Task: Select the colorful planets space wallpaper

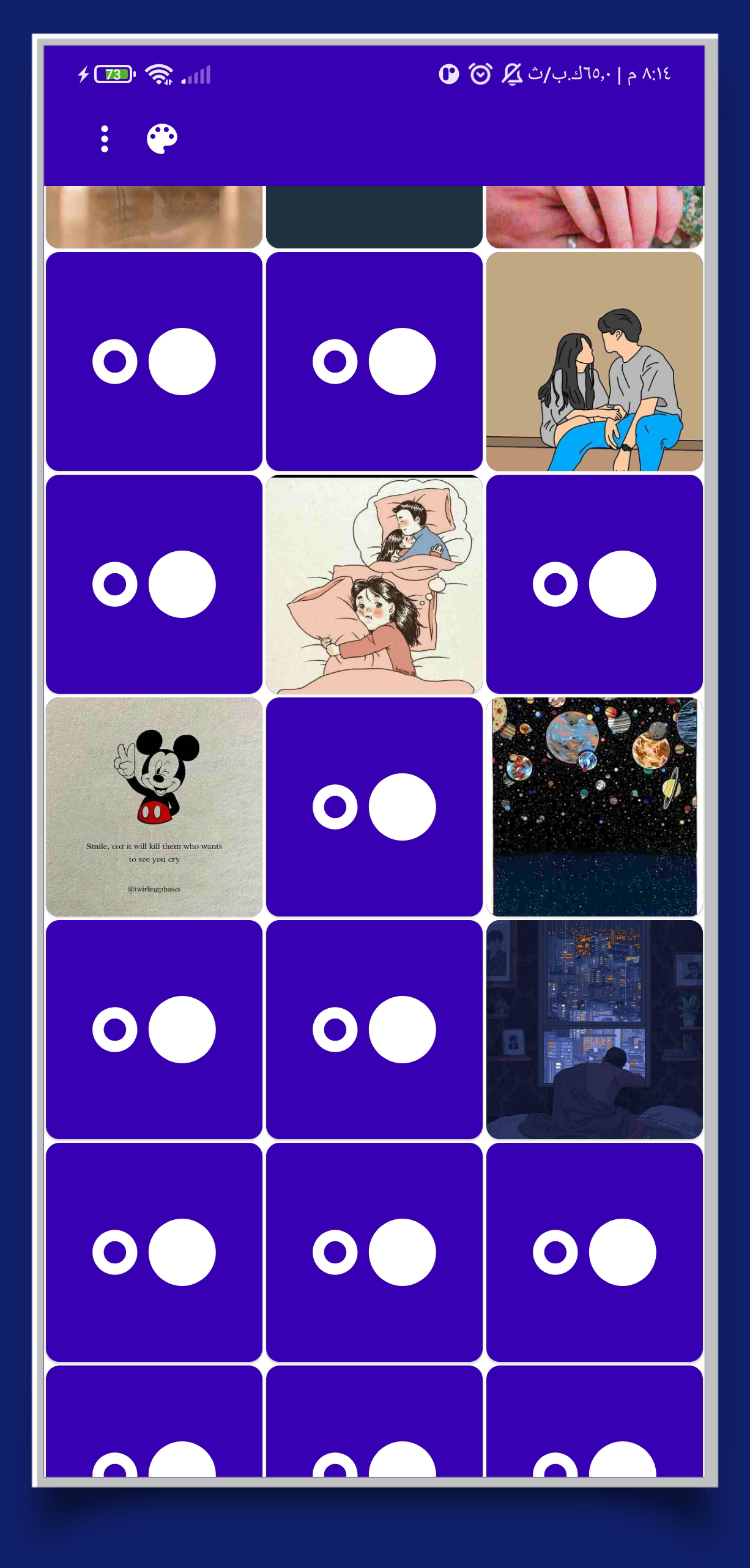Action: pos(594,806)
